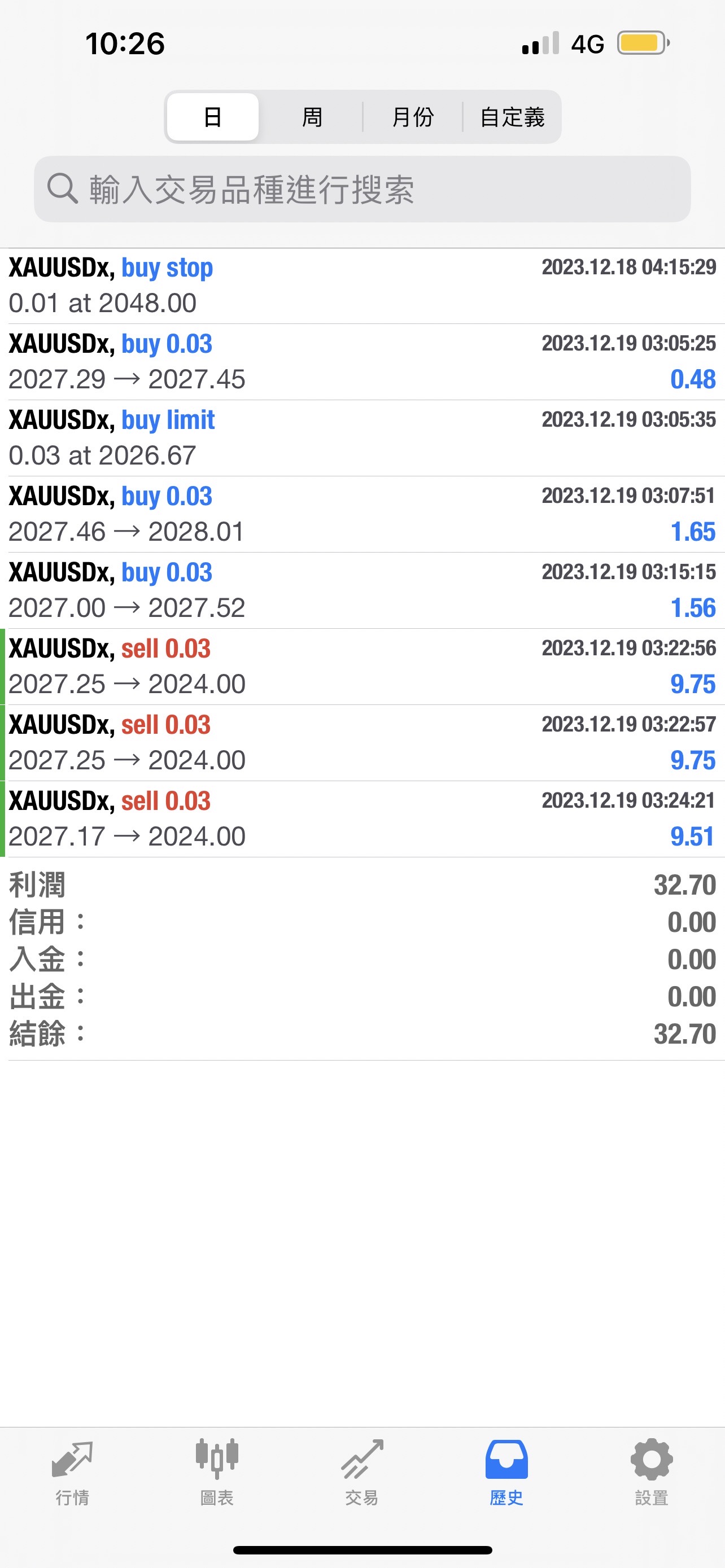Open the sell trade closed at 03:22:57
Screen dimensions: 725x1568
point(362,743)
